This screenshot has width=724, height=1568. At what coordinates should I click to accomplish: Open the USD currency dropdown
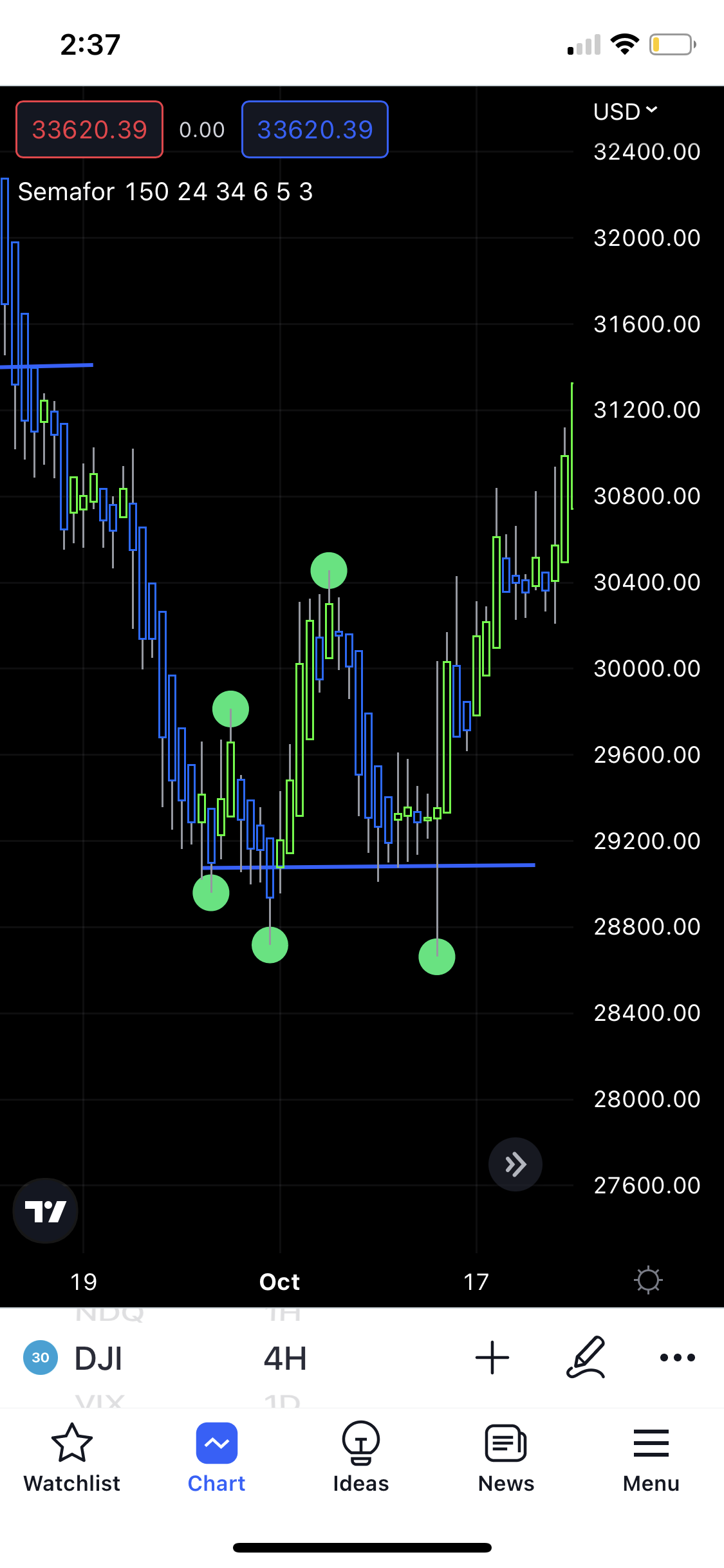point(625,112)
